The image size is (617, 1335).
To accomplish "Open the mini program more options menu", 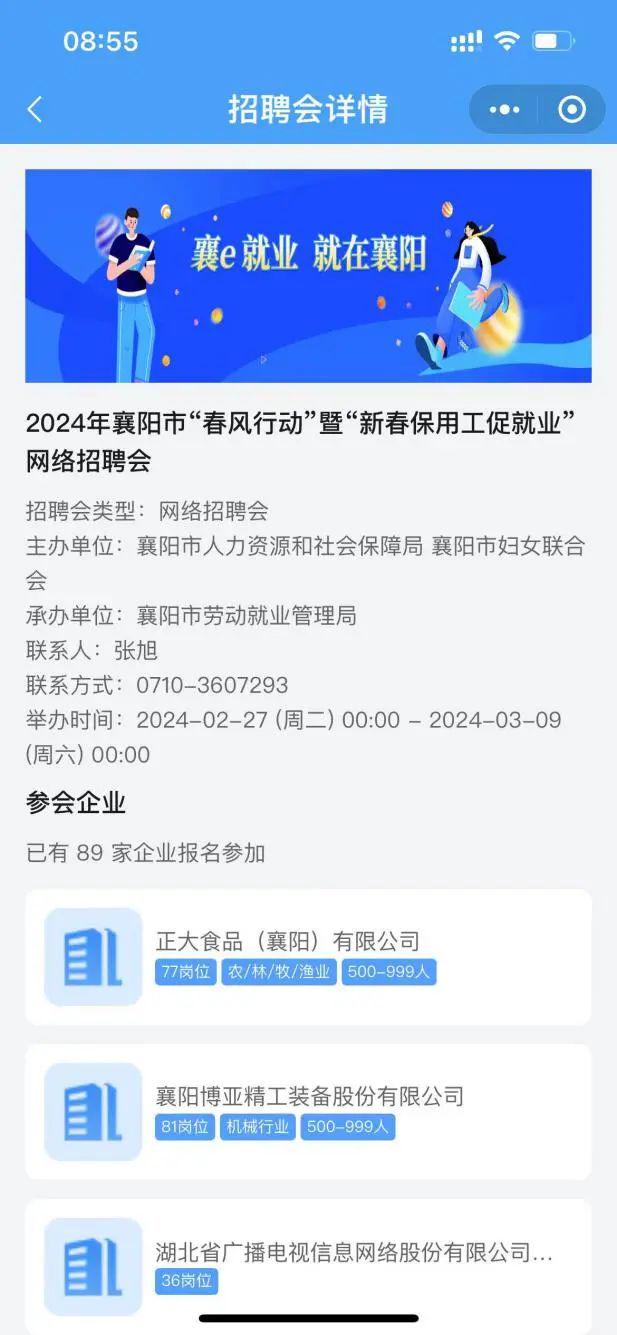I will [x=504, y=109].
